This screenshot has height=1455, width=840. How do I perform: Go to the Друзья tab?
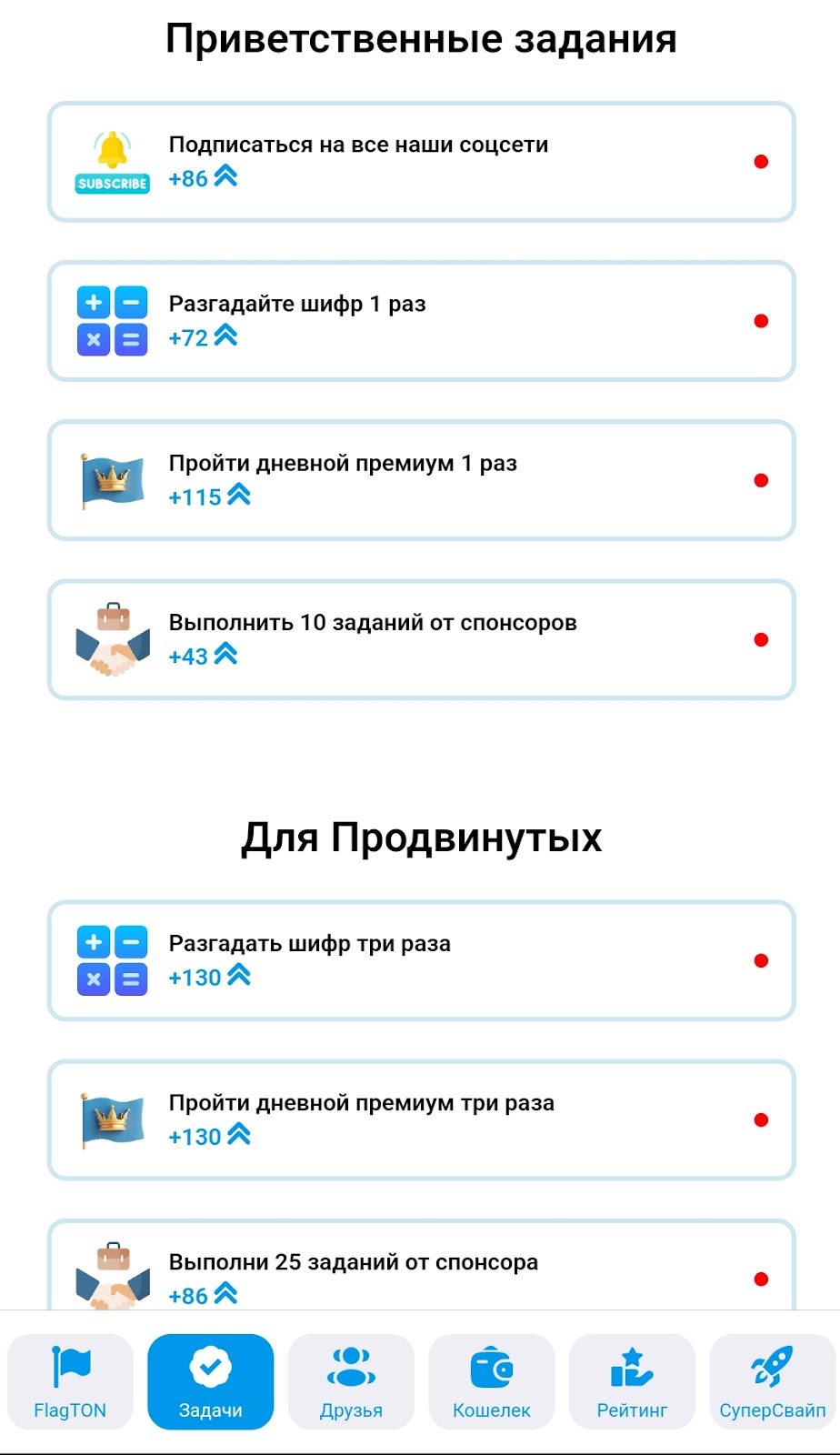(x=351, y=1382)
